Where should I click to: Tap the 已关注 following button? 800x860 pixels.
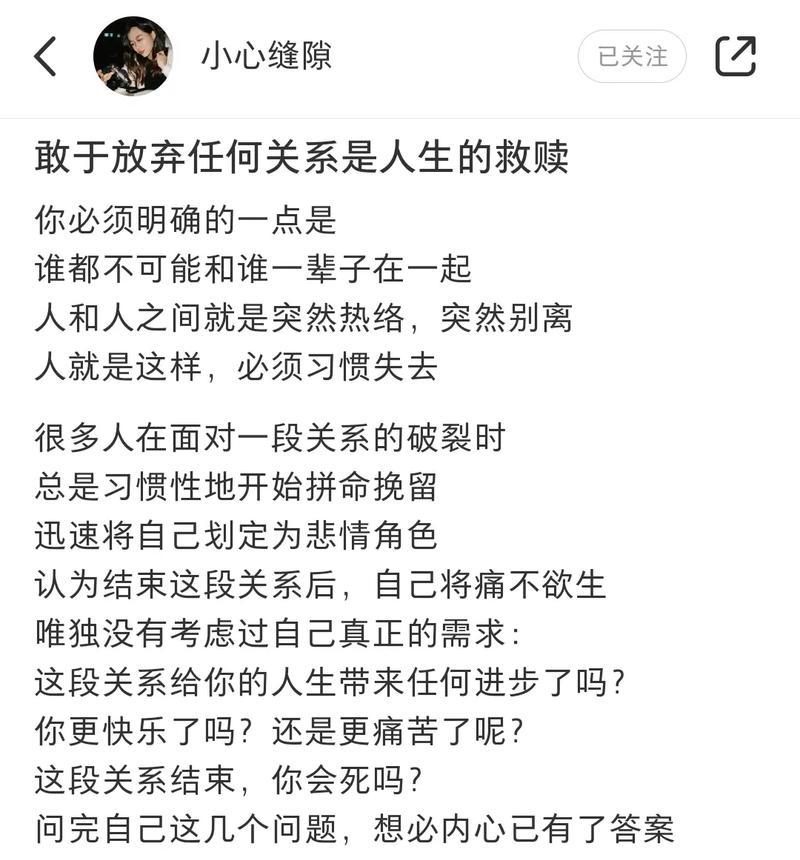pos(632,57)
